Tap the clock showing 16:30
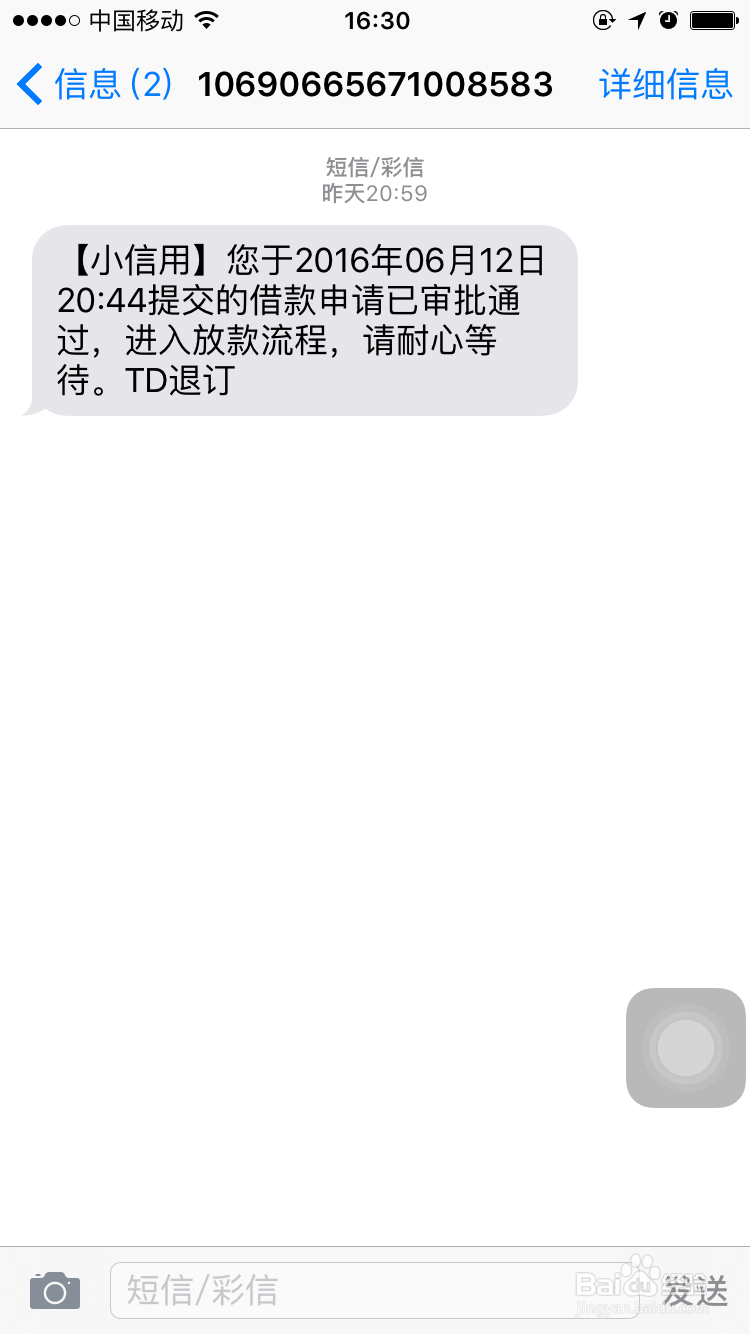This screenshot has width=750, height=1334. point(376,20)
